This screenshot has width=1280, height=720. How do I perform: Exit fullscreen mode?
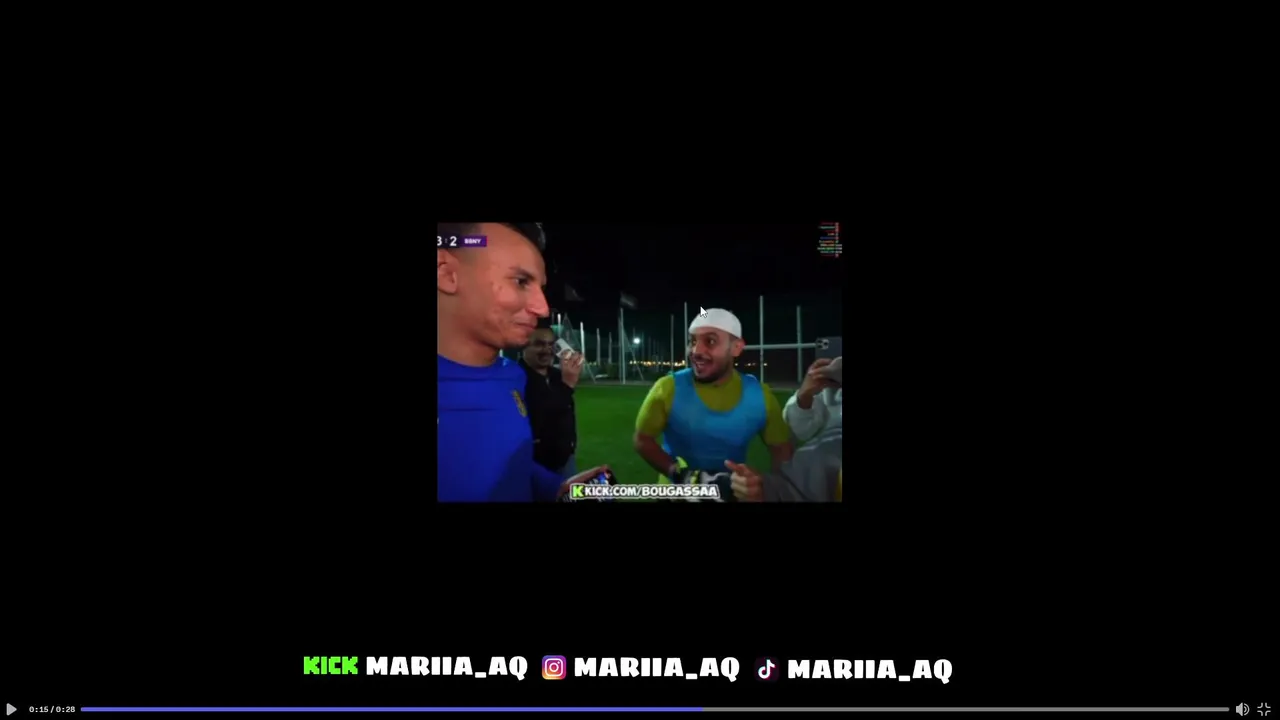pos(1264,709)
